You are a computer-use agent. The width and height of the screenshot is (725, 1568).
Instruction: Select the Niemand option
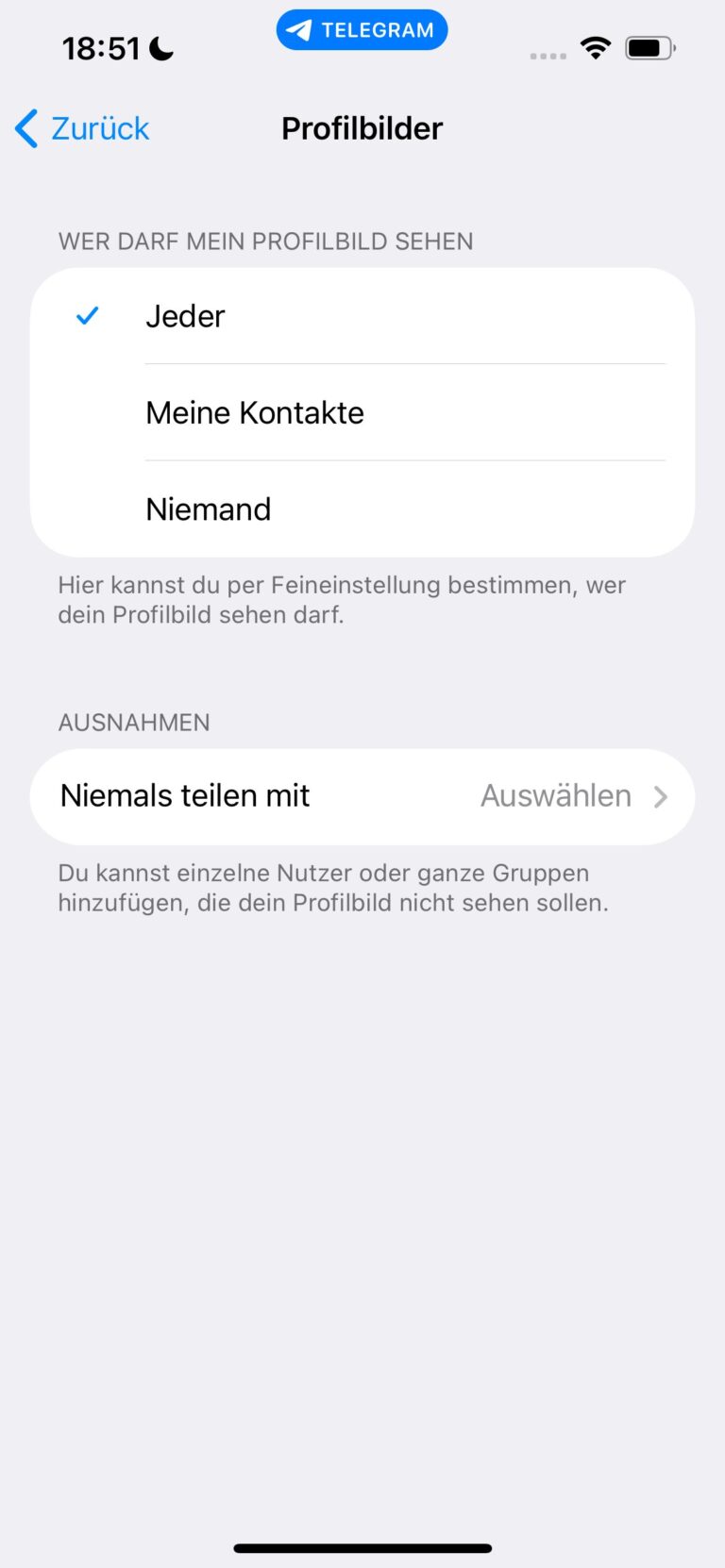(208, 509)
